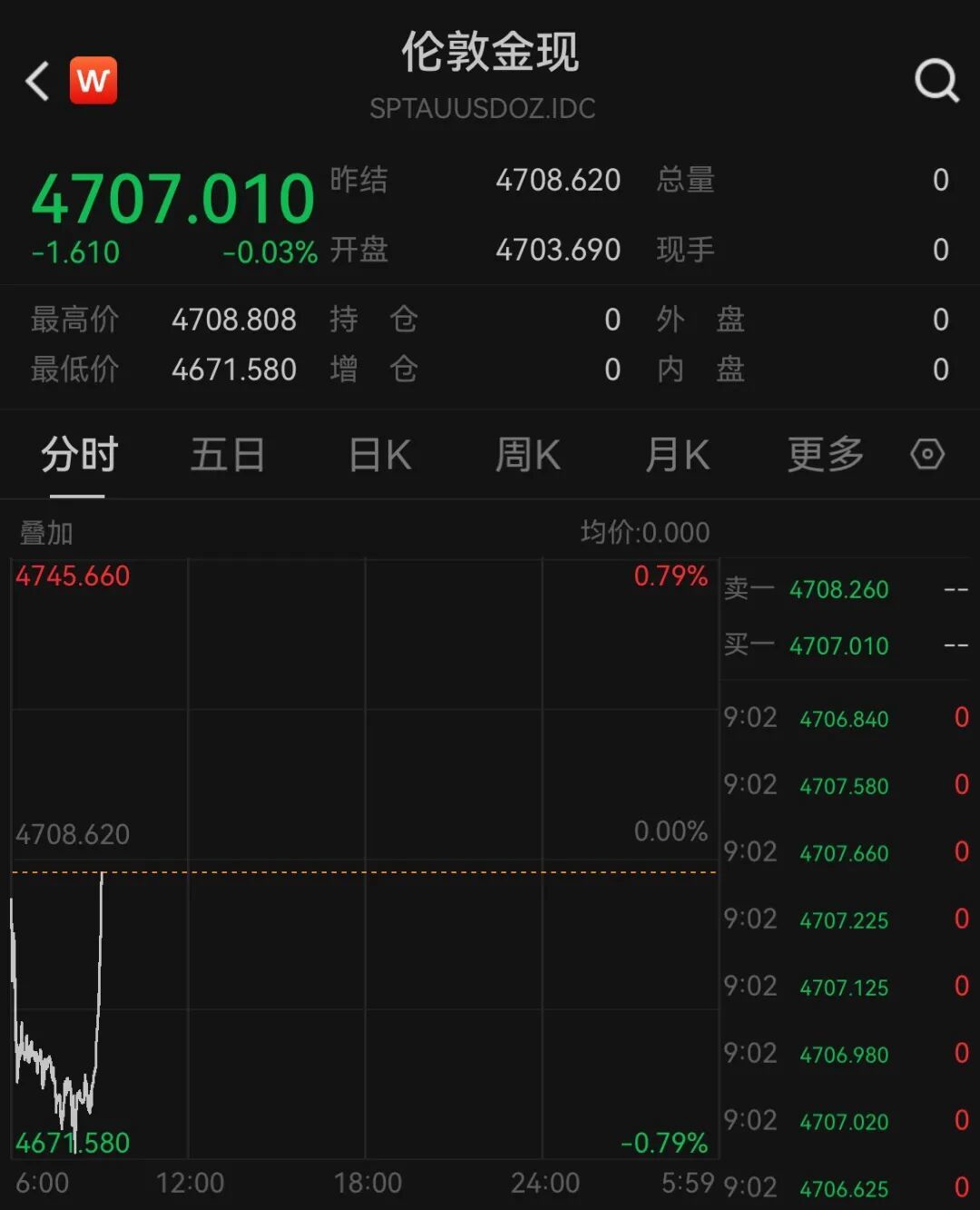This screenshot has height=1210, width=980.
Task: Switch to the 日K chart tab
Action: [380, 454]
